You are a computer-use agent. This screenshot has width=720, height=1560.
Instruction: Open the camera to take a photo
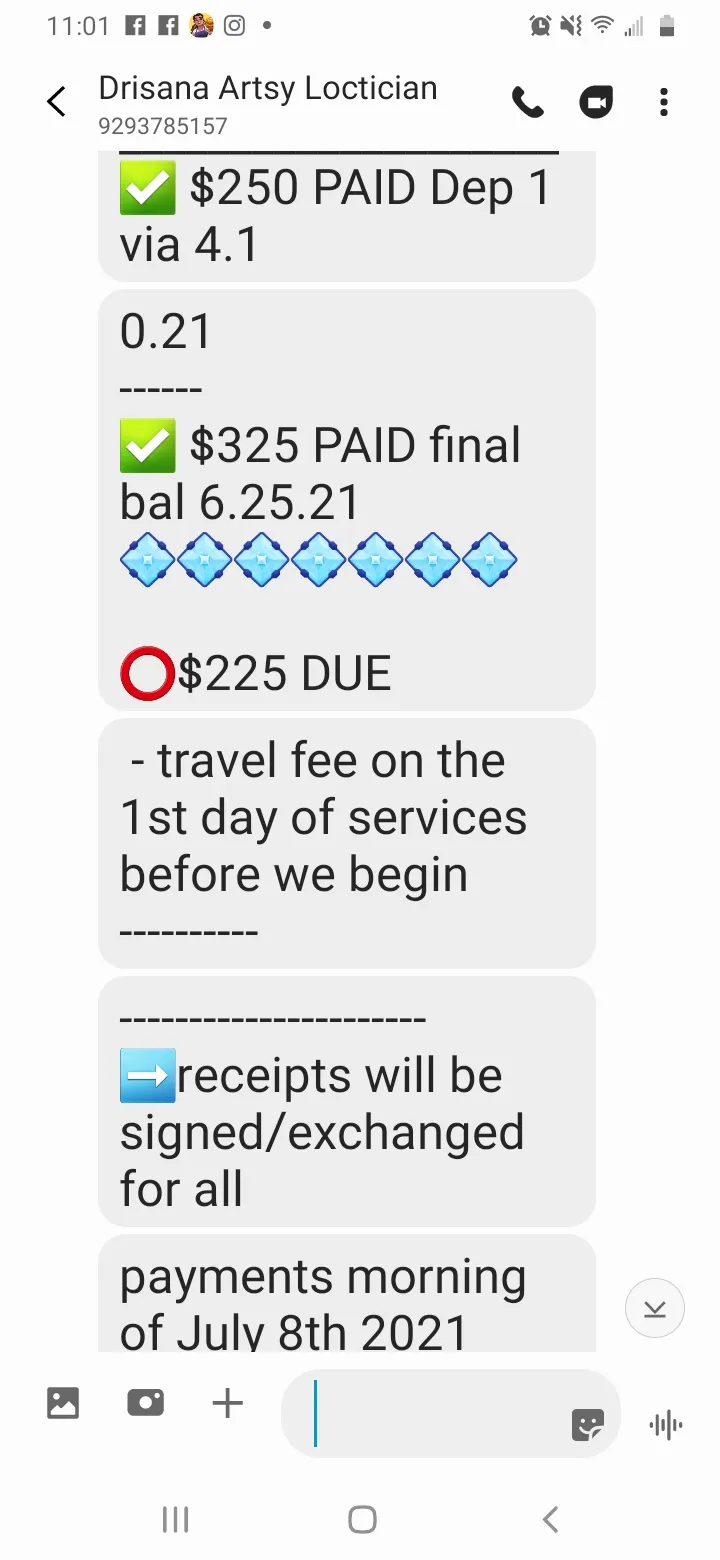(x=146, y=1403)
